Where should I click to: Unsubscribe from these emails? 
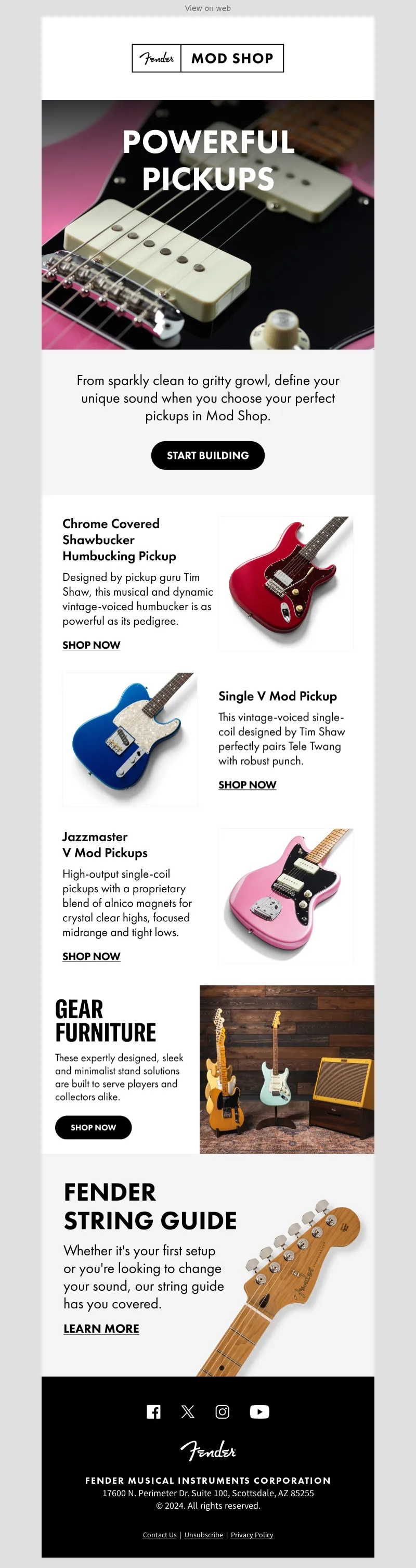coord(204,1535)
